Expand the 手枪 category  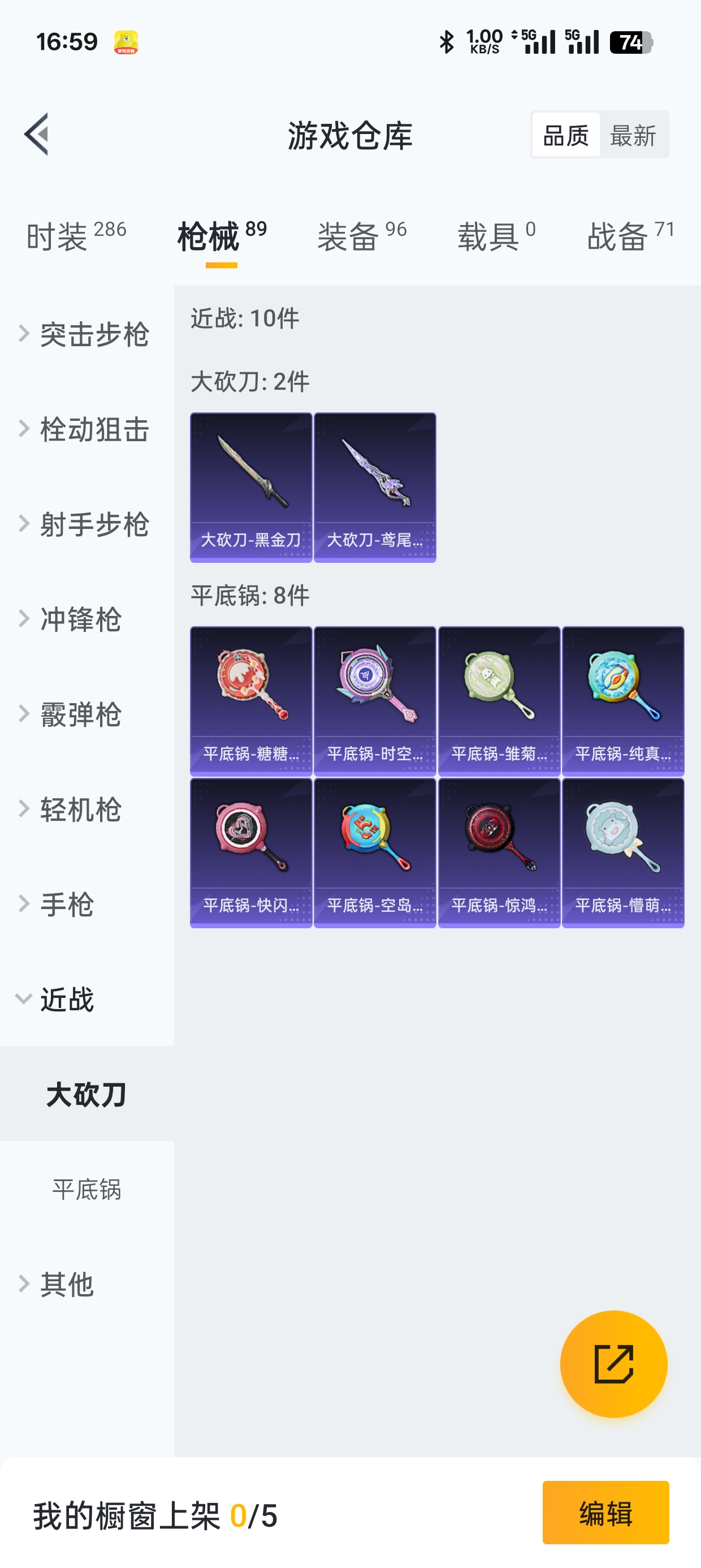coord(67,904)
